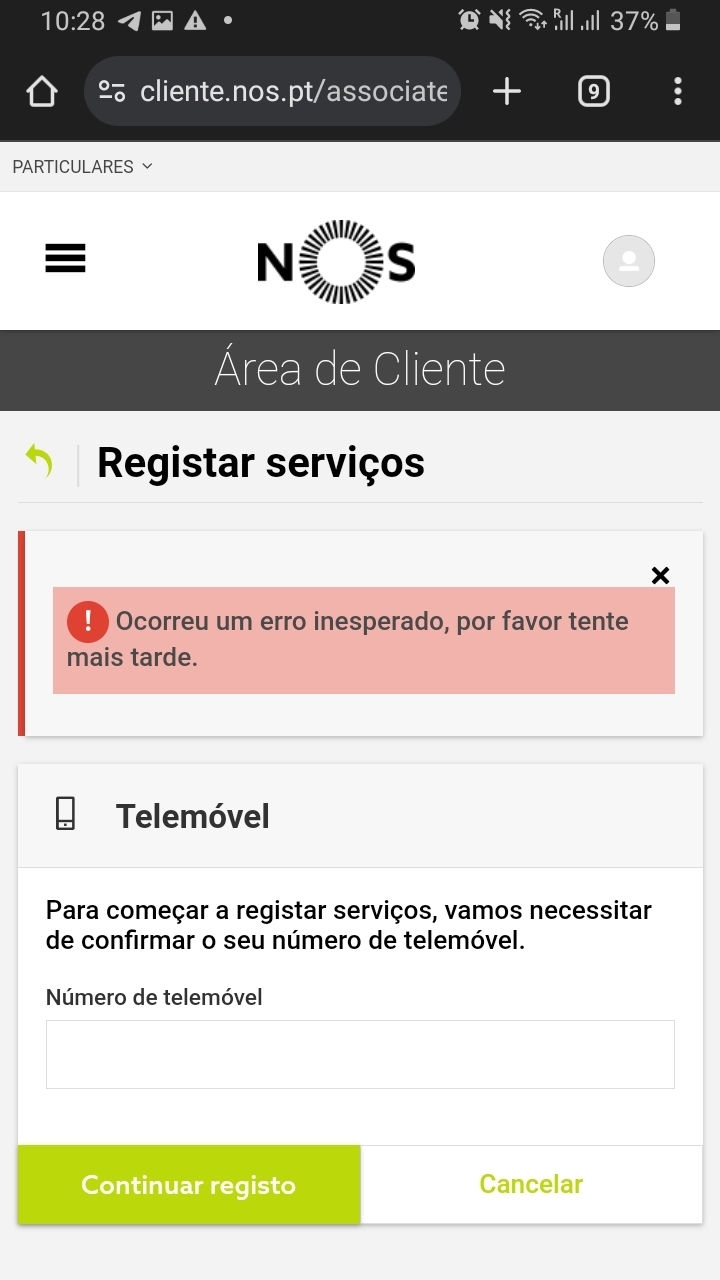Viewport: 720px width, 1280px height.
Task: Show the open tabs switcher
Action: [x=594, y=92]
